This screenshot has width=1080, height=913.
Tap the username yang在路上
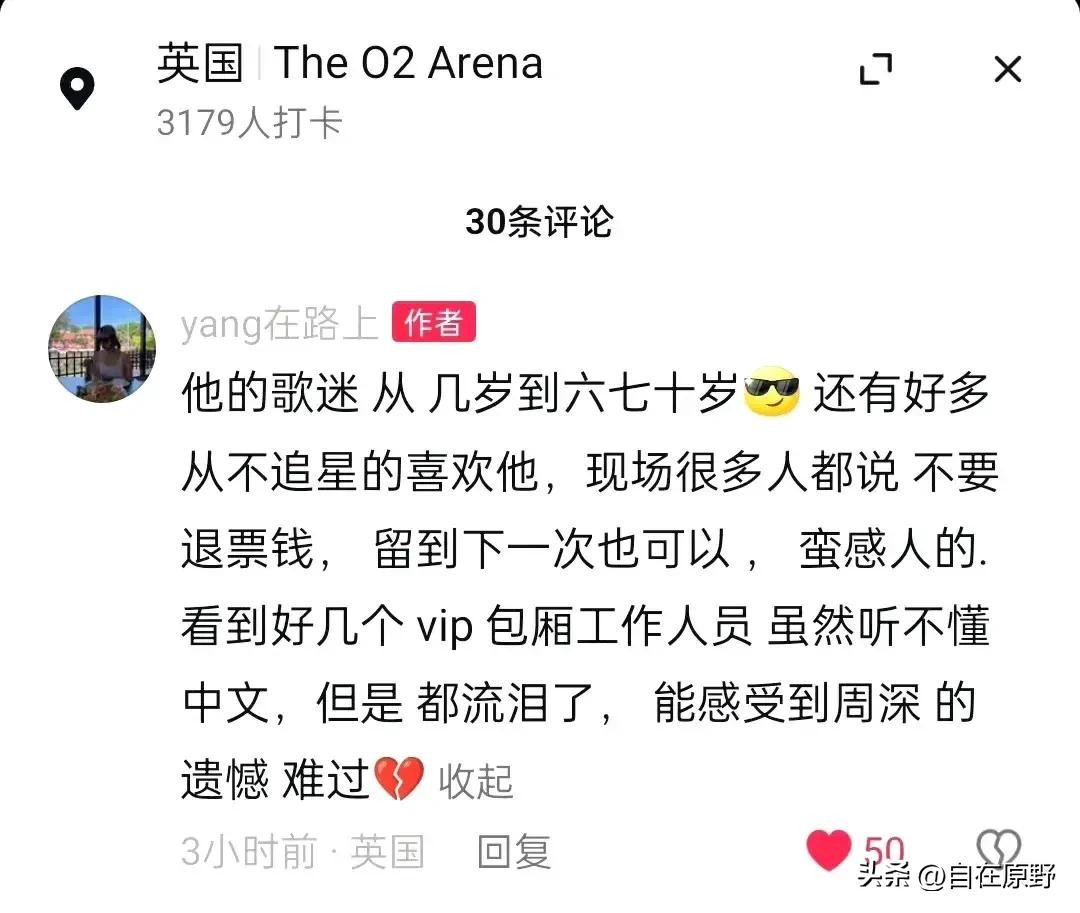pyautogui.click(x=279, y=325)
